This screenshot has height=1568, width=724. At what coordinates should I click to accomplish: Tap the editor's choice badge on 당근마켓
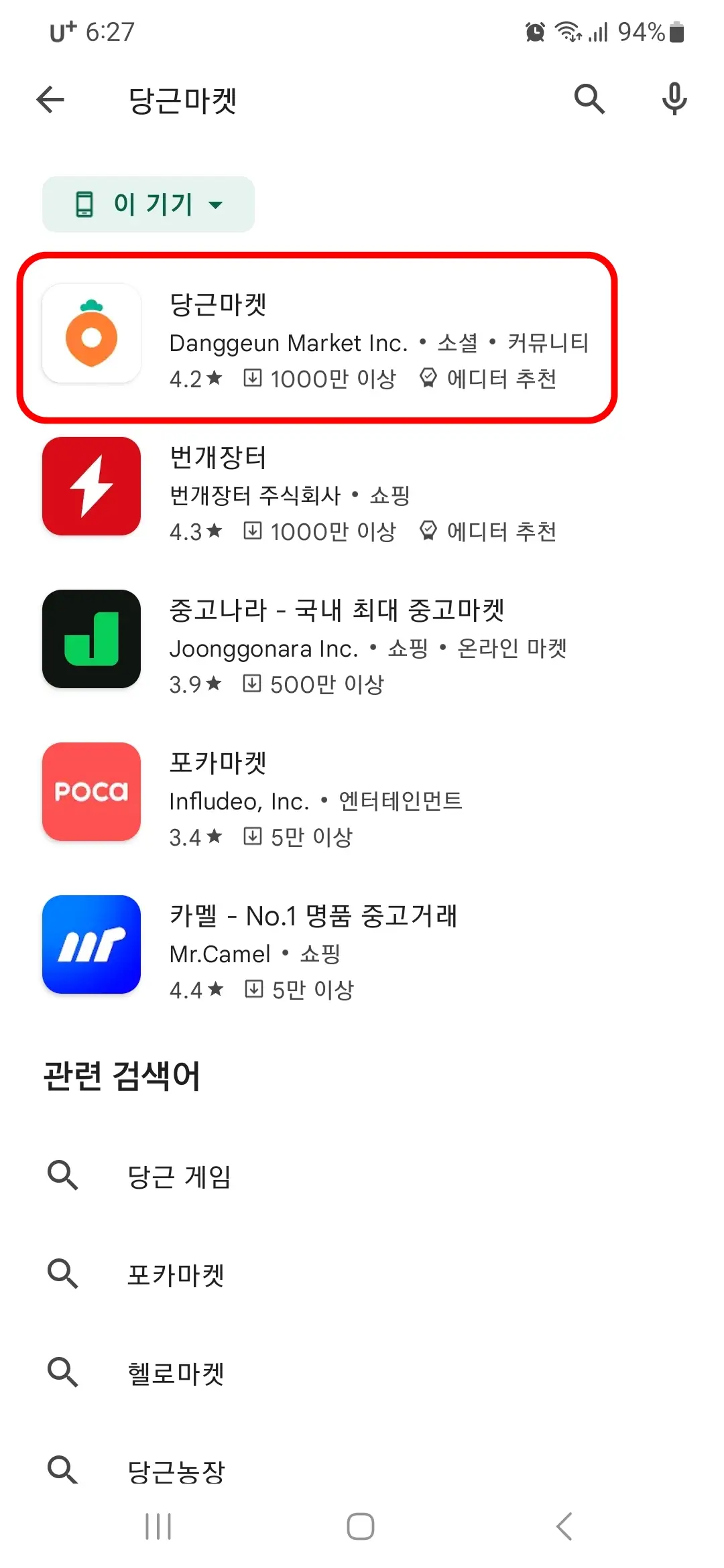(x=427, y=379)
